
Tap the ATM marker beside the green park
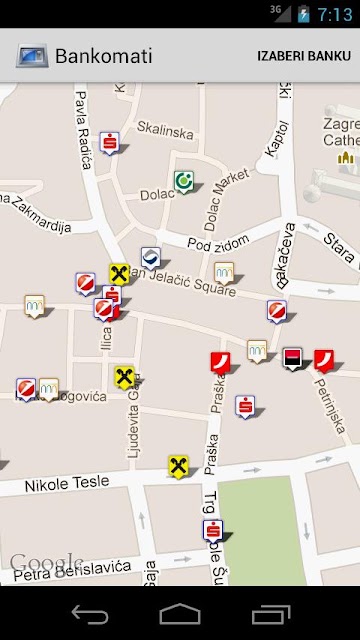pyautogui.click(x=213, y=531)
